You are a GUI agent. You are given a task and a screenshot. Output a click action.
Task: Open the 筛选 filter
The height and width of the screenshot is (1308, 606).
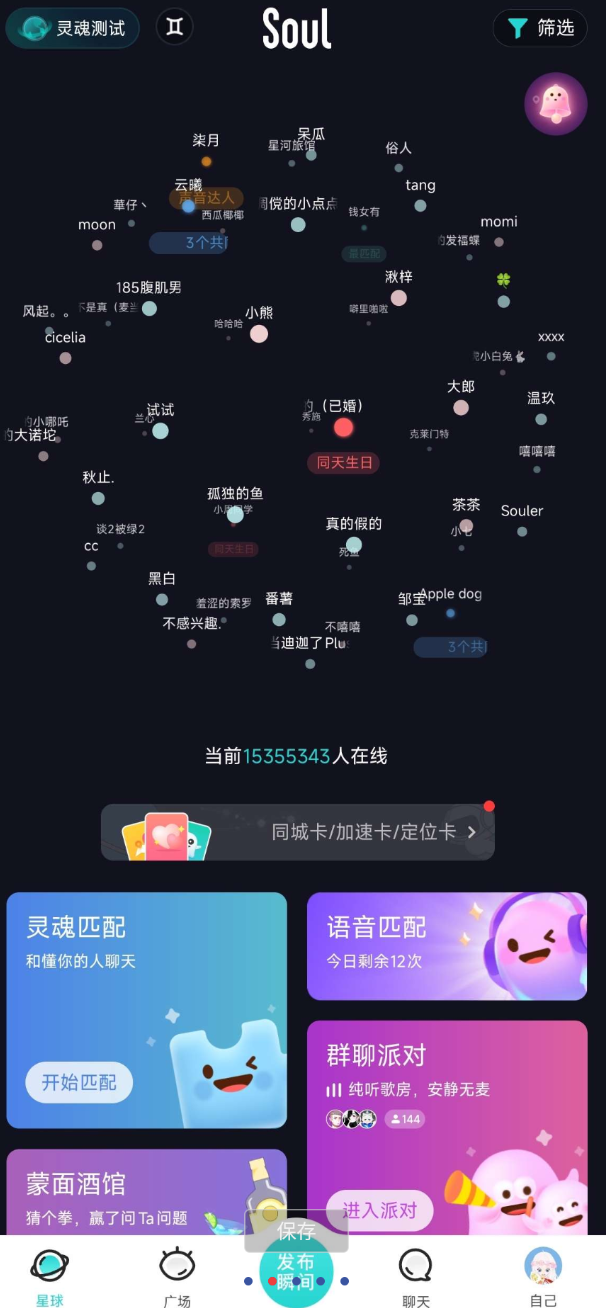pos(540,28)
